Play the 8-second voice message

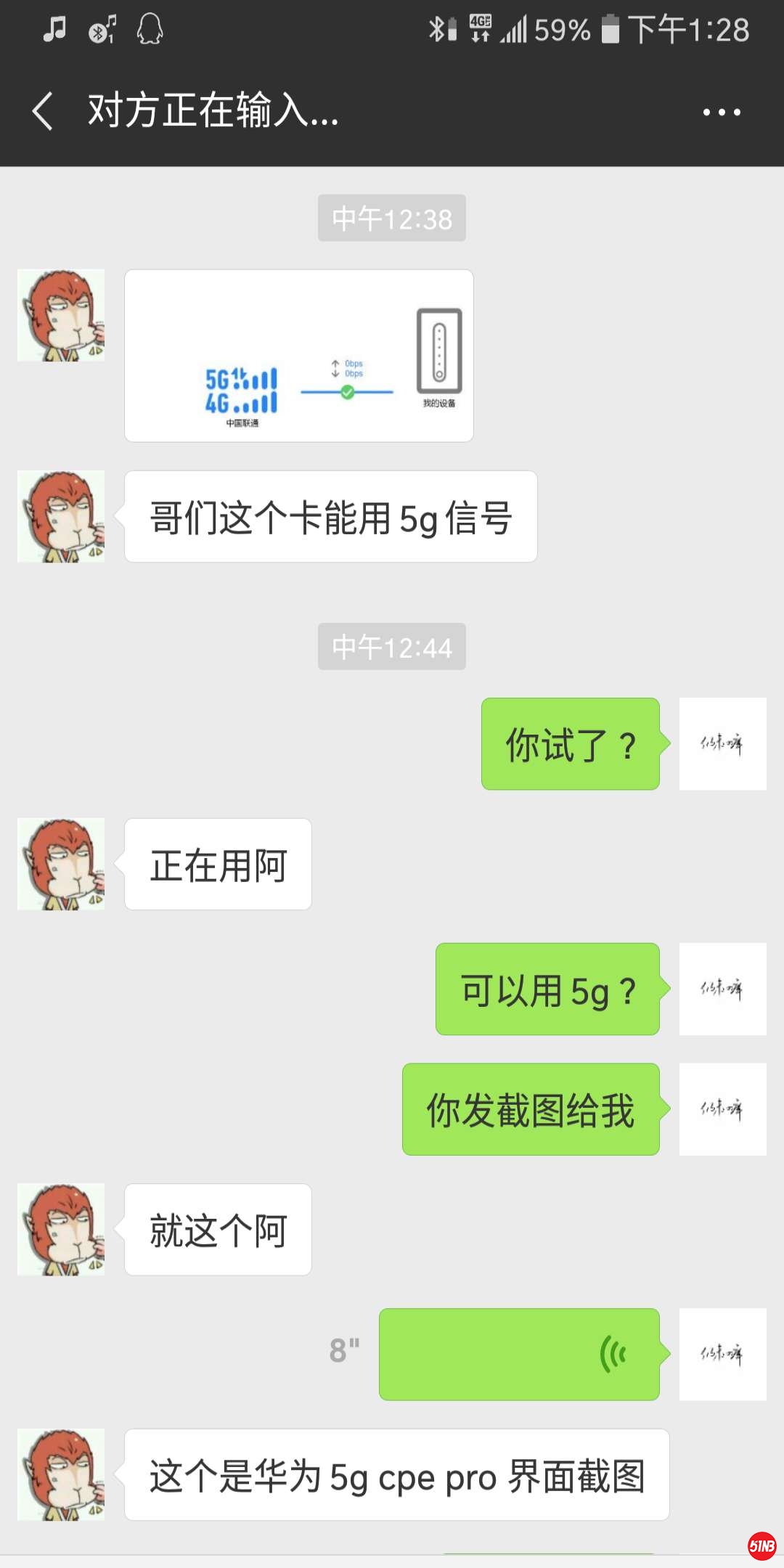point(518,1354)
